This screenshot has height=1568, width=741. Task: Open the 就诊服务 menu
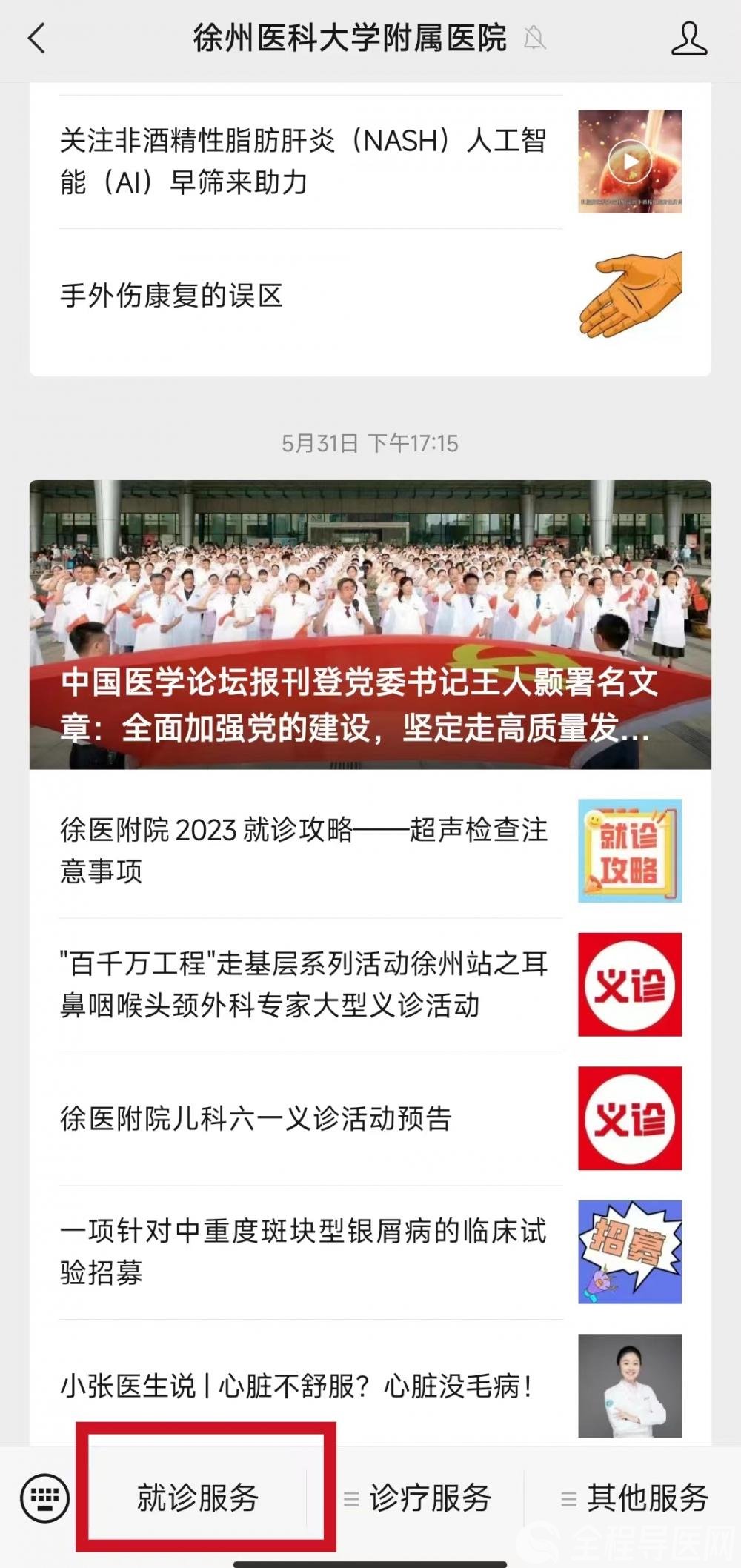point(198,1498)
